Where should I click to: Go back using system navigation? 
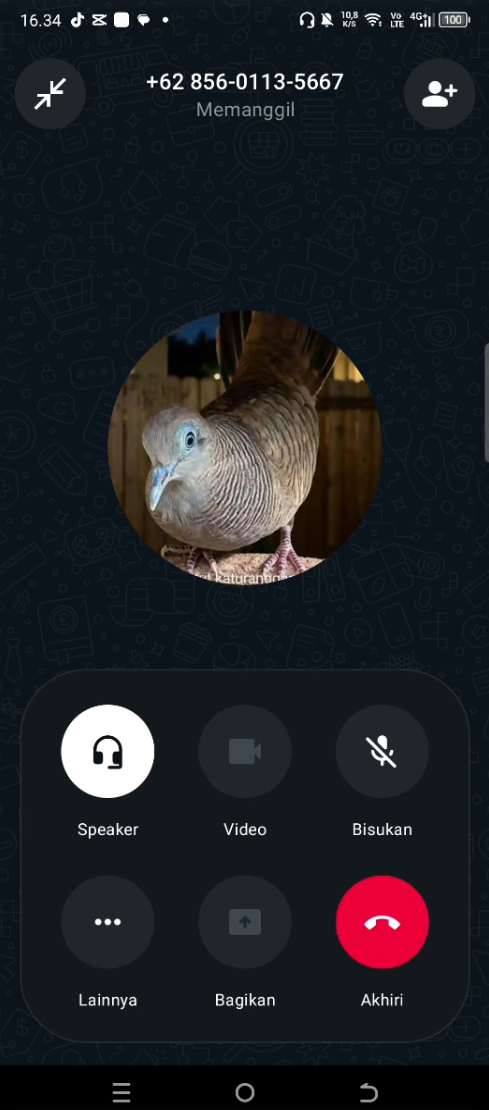368,1092
